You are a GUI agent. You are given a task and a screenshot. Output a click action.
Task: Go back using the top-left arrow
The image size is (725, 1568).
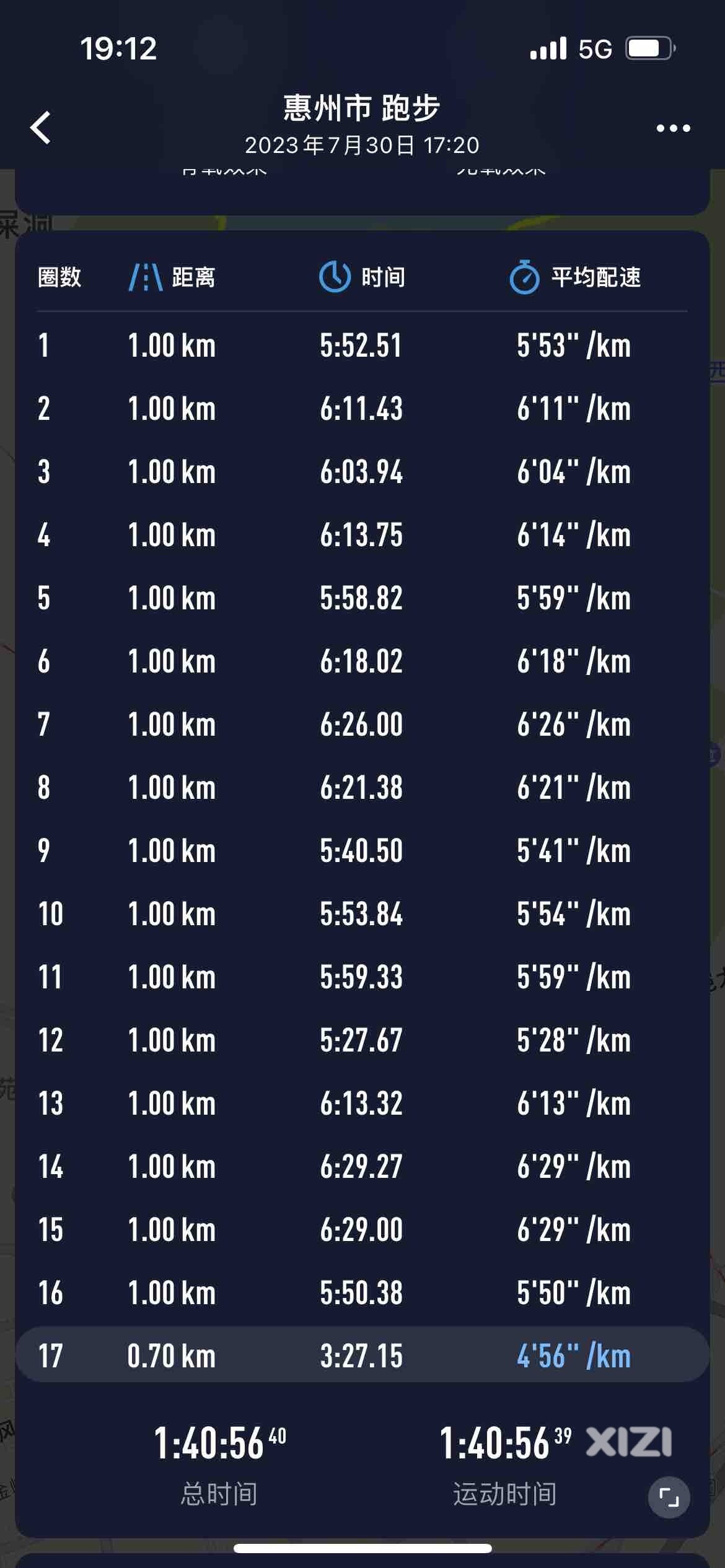(41, 128)
